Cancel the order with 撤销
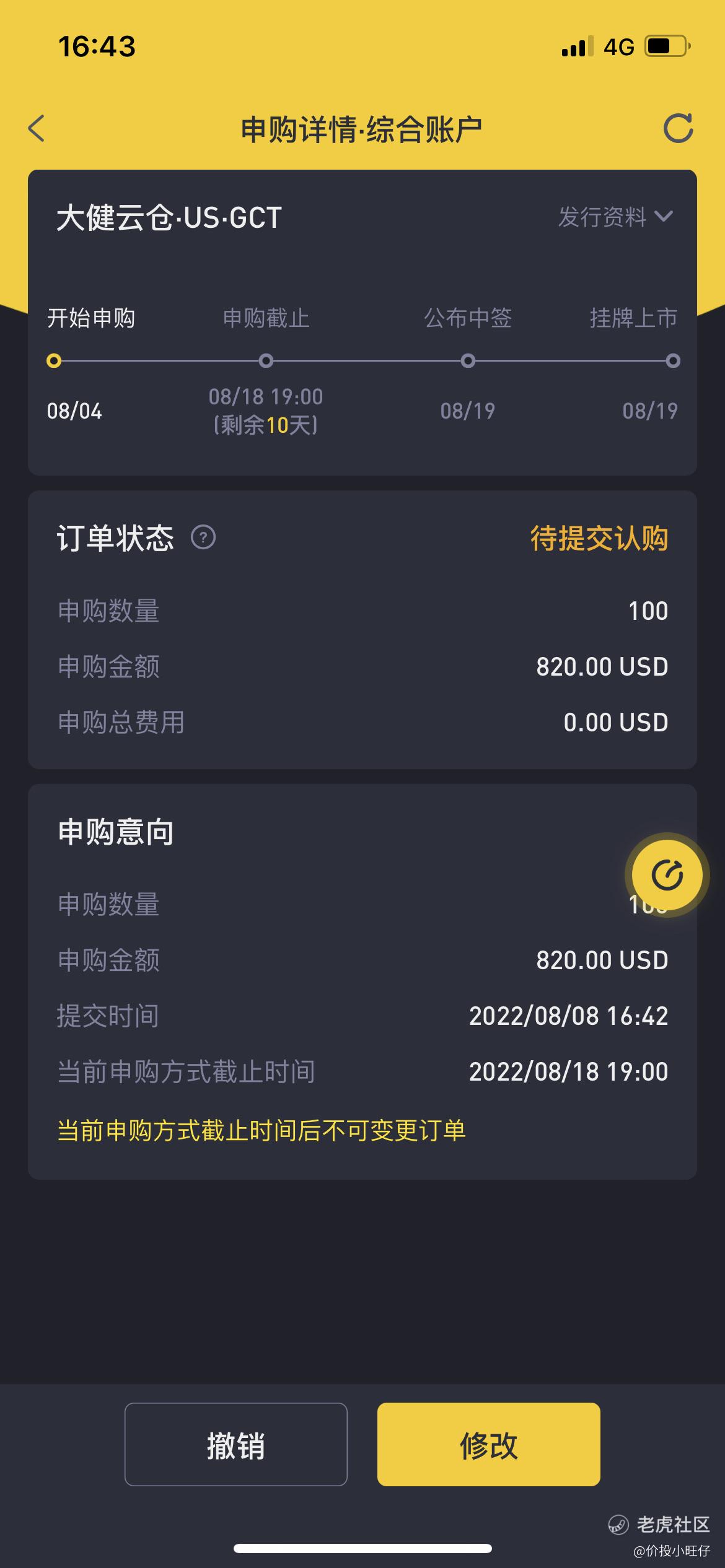Viewport: 725px width, 1568px height. [236, 1444]
